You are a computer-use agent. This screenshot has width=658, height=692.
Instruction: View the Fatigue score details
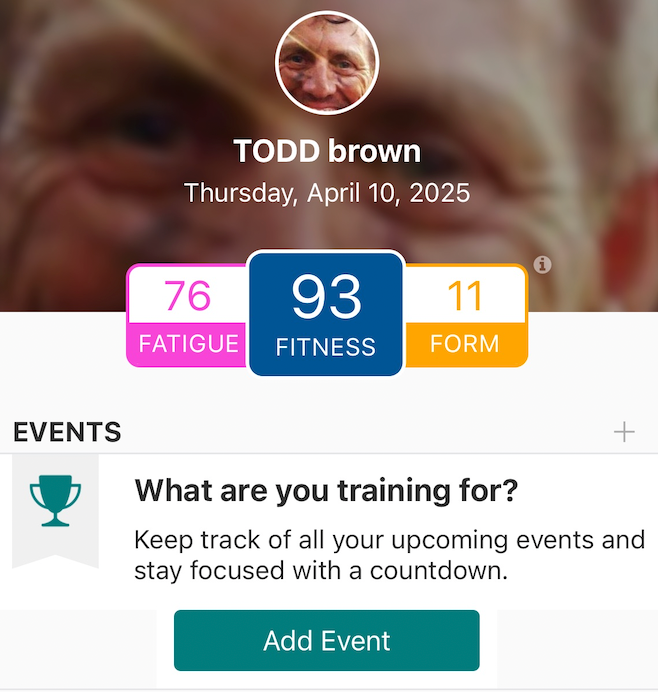pyautogui.click(x=188, y=316)
